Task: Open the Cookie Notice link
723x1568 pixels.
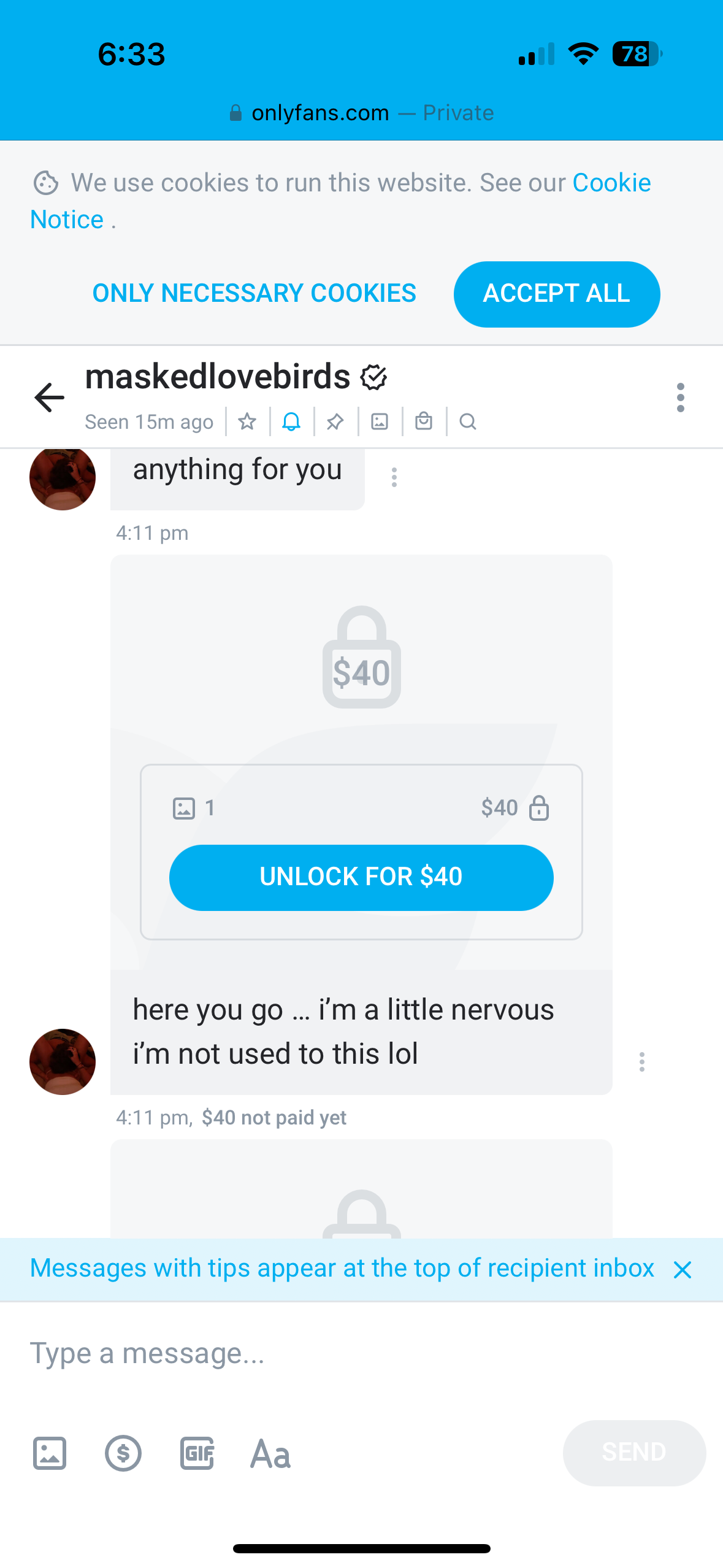Action: click(611, 183)
